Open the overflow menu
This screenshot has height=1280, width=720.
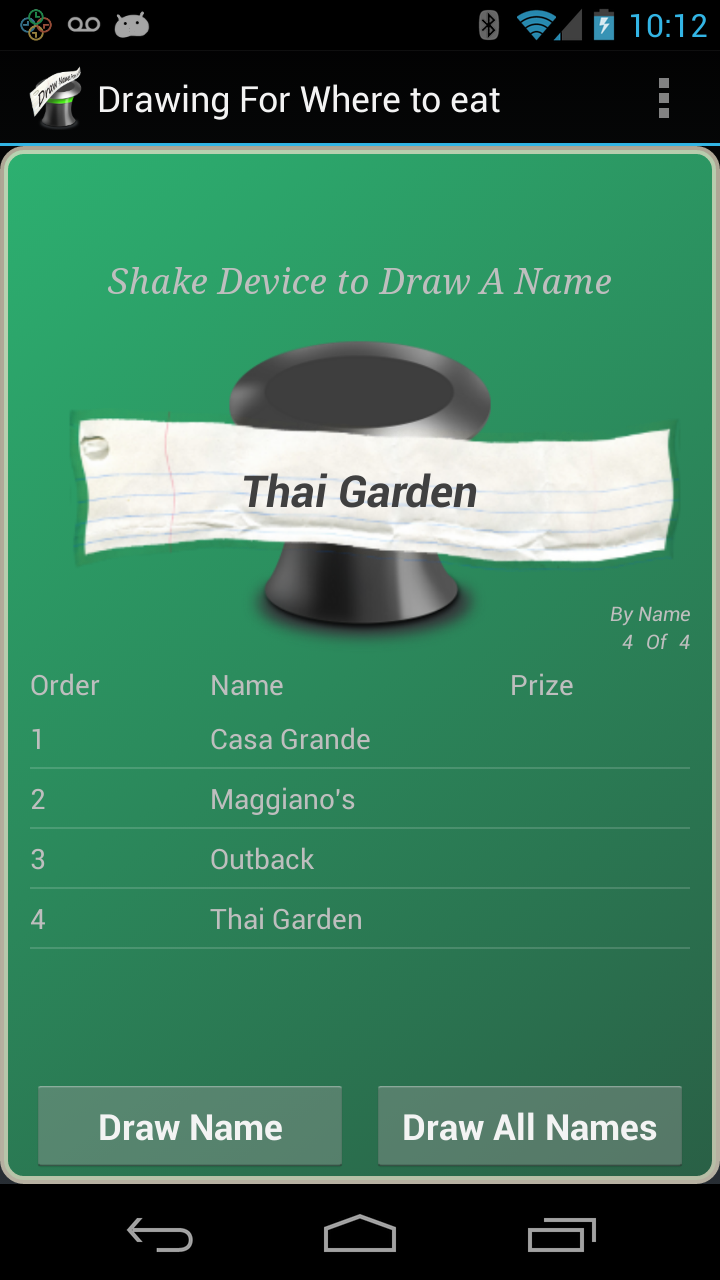pyautogui.click(x=663, y=99)
